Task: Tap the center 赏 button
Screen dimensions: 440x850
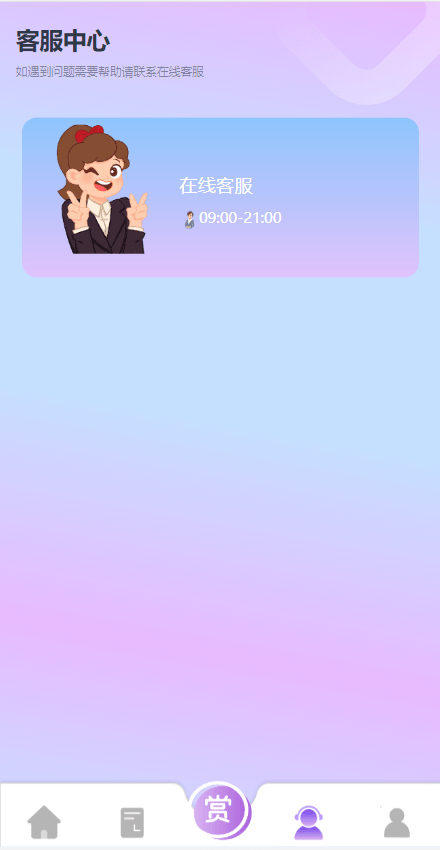Action: tap(219, 810)
